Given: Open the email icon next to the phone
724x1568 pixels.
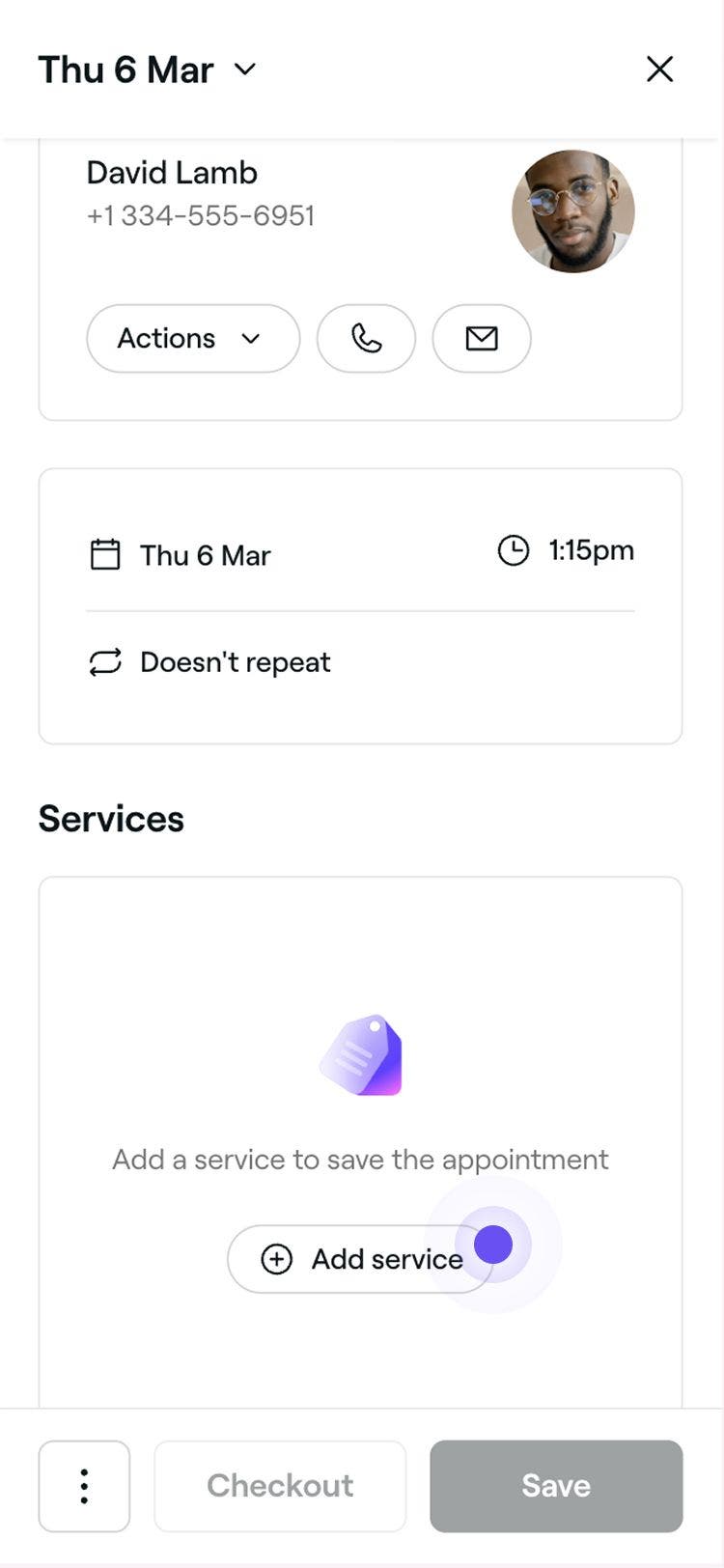Looking at the screenshot, I should coord(482,339).
